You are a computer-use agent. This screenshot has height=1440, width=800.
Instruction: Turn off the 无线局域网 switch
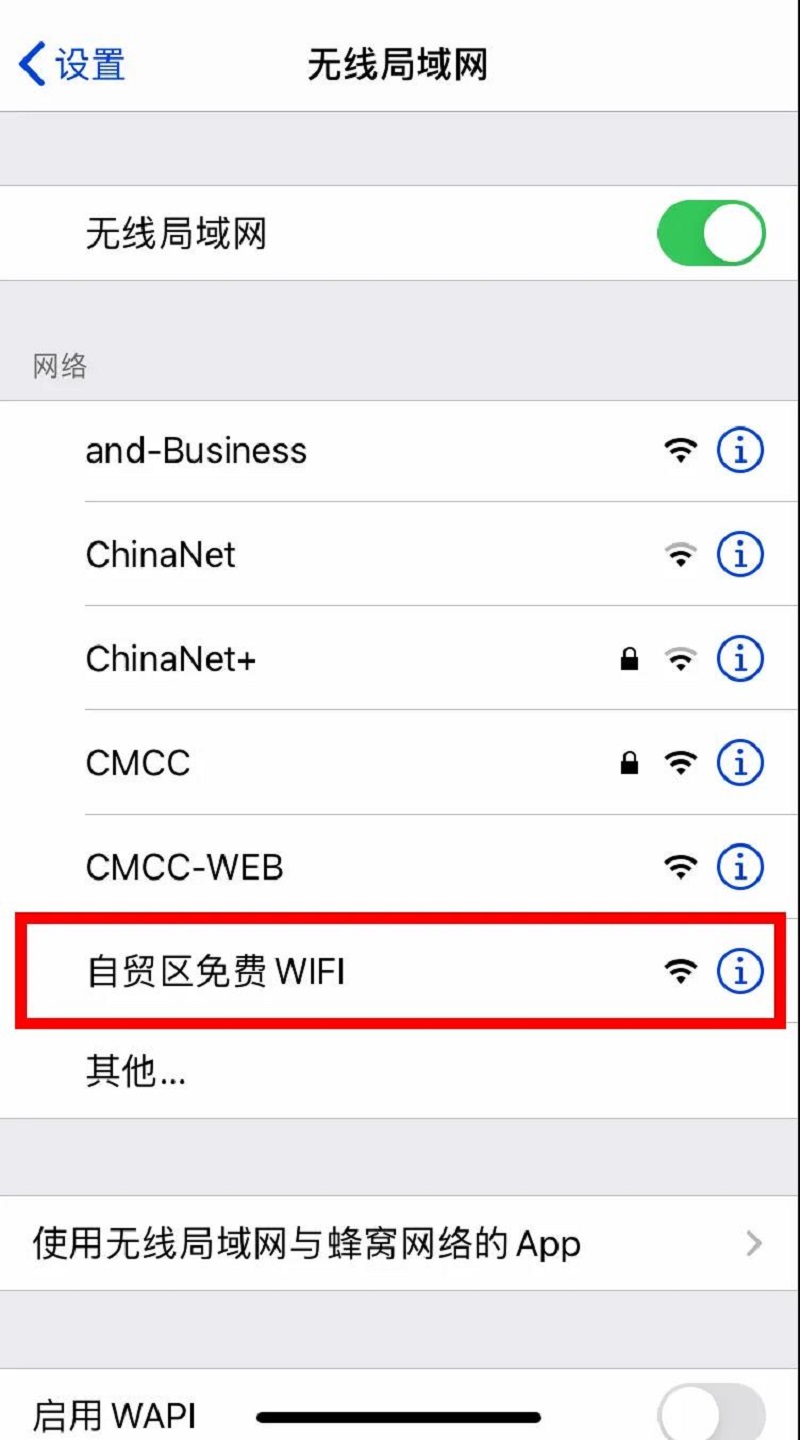coord(710,234)
